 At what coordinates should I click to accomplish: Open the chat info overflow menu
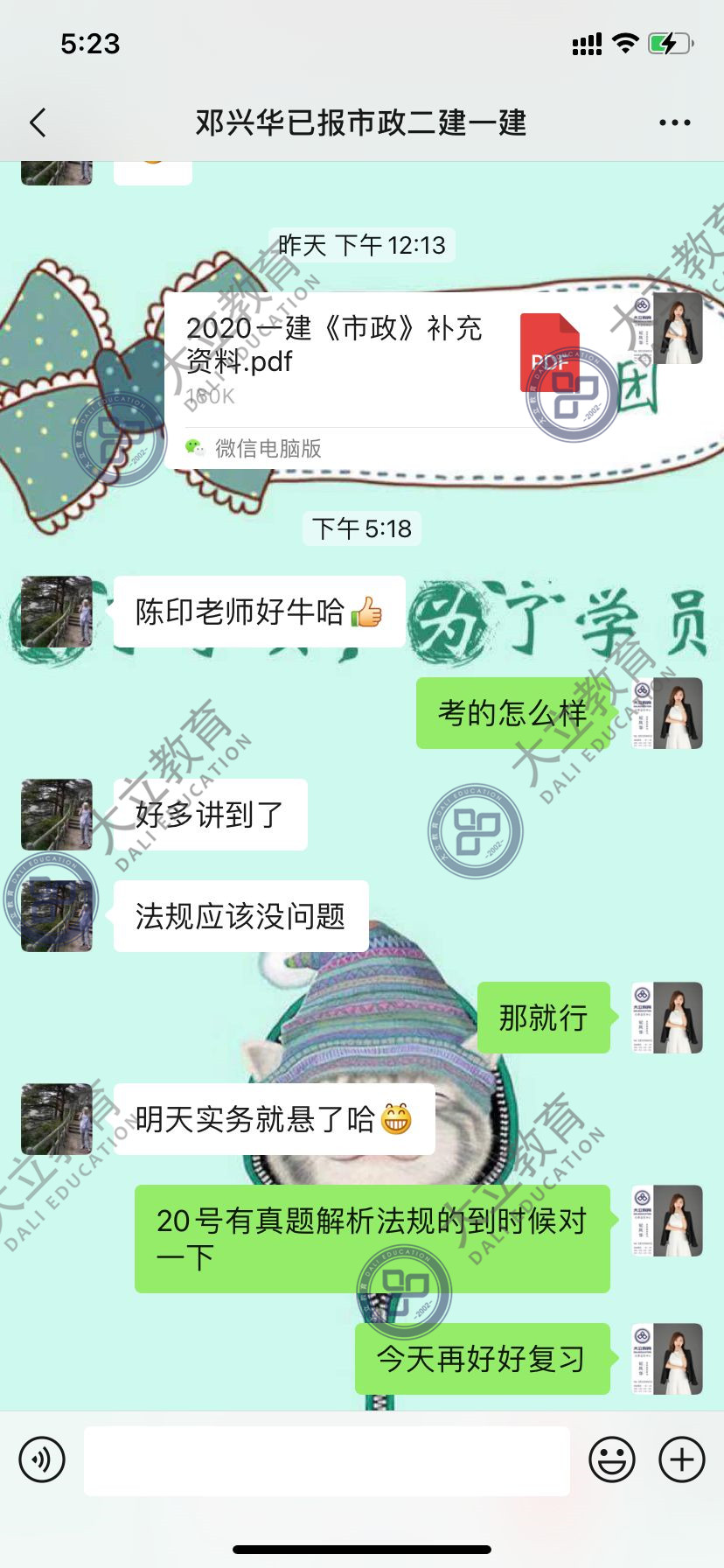tap(674, 122)
